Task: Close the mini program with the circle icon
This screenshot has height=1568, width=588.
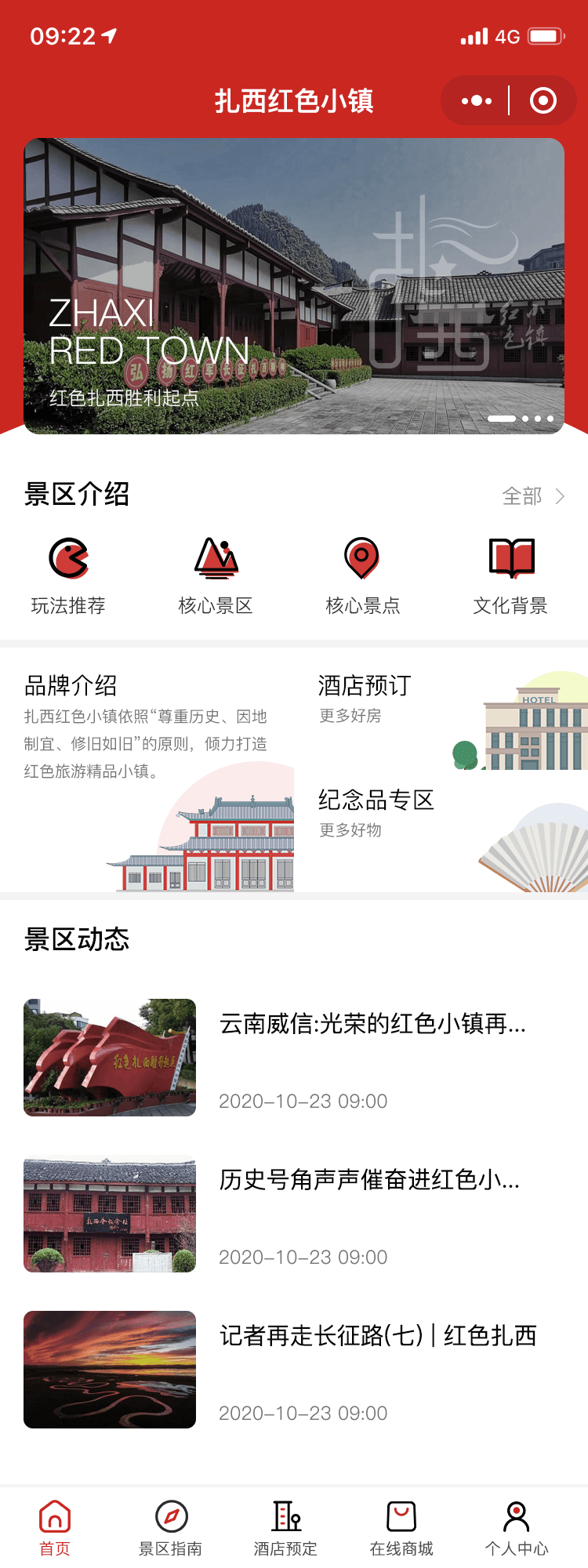Action: pos(543,101)
